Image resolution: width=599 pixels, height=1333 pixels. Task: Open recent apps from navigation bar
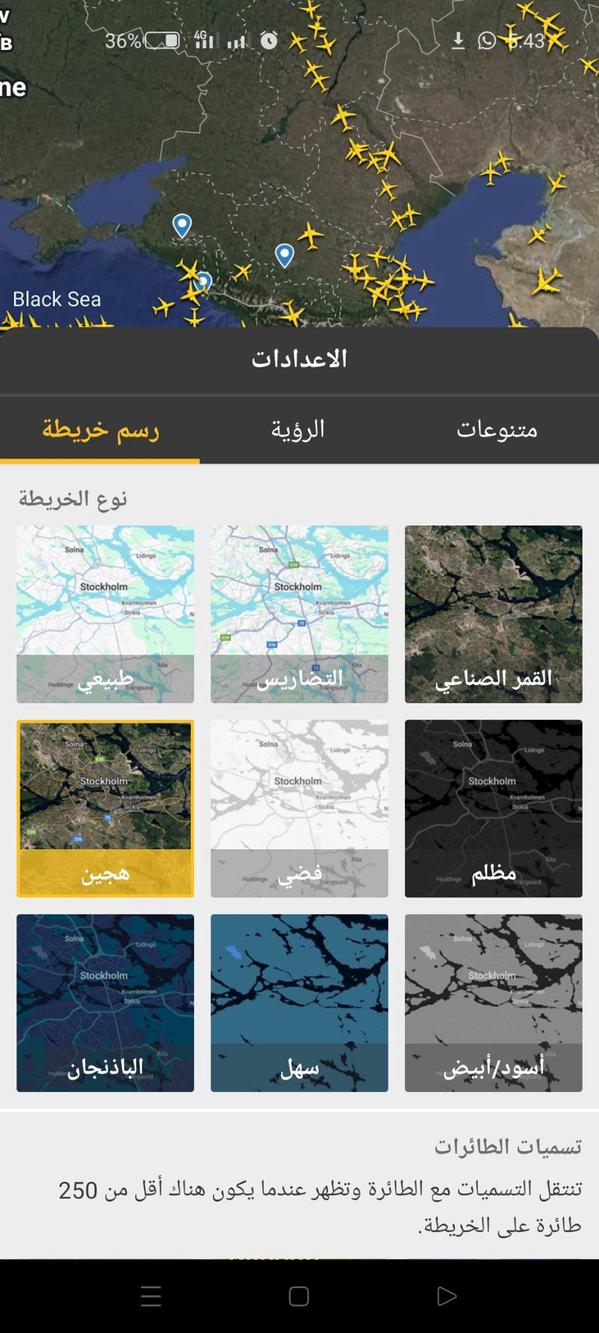151,1296
